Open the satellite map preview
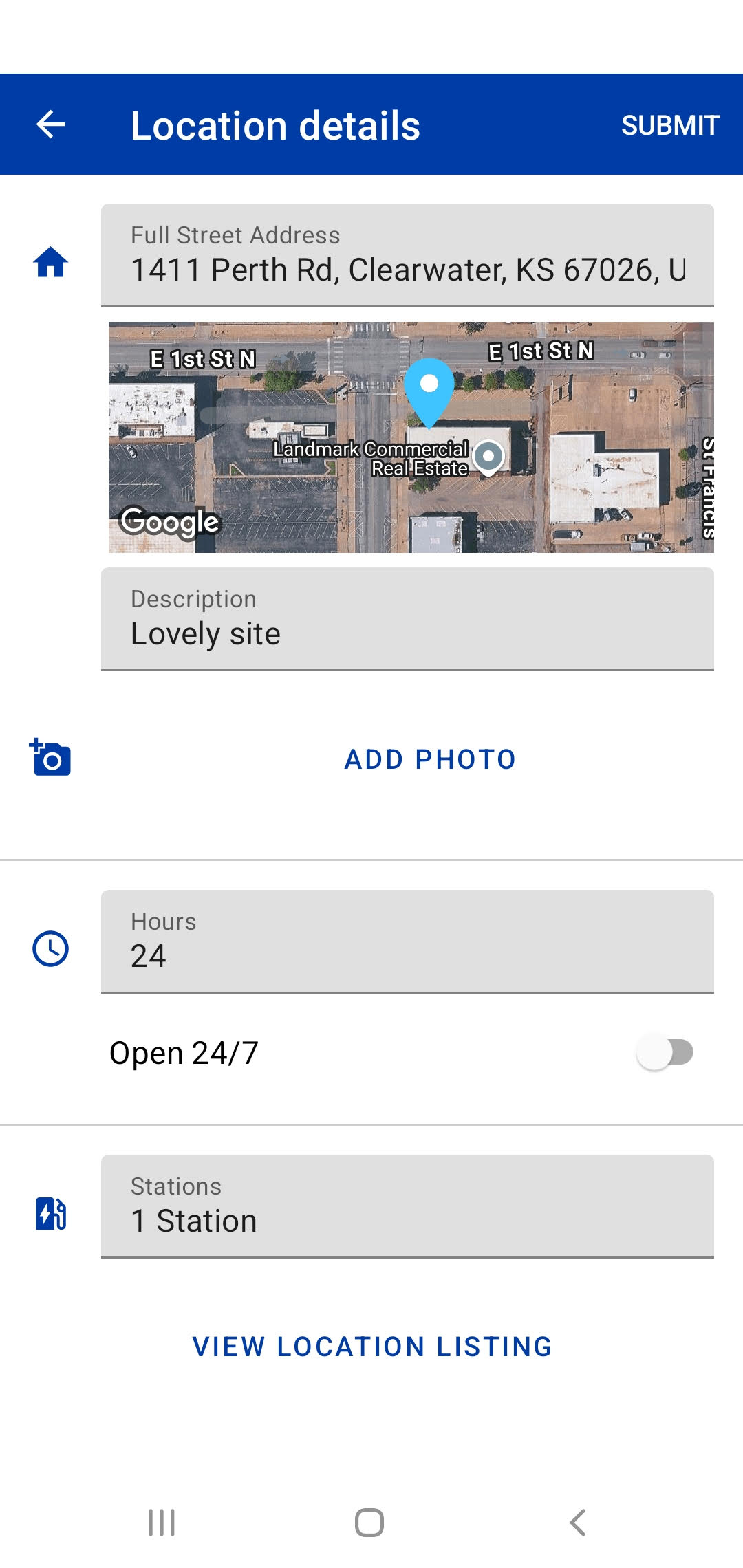Image resolution: width=743 pixels, height=1568 pixels. [411, 437]
